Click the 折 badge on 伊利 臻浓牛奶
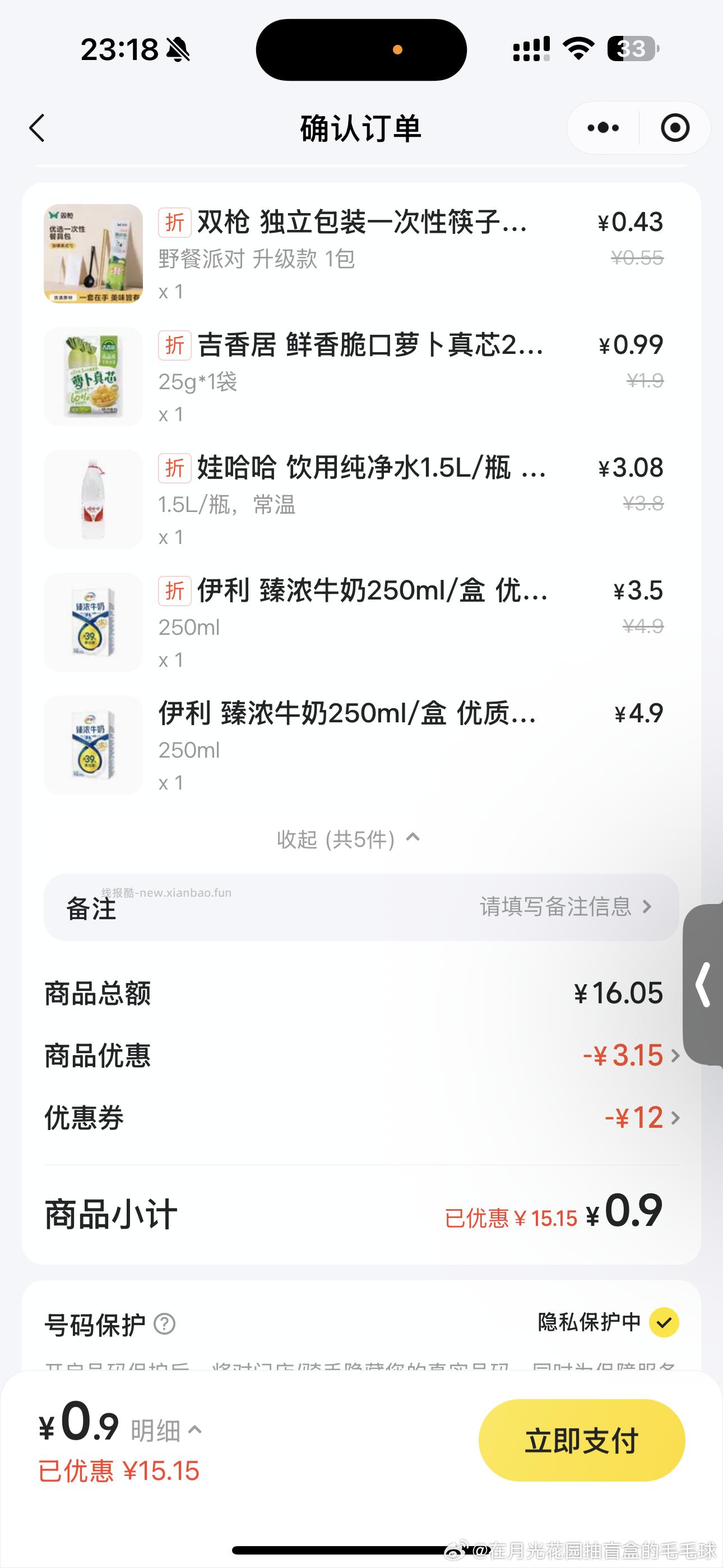Image resolution: width=723 pixels, height=1568 pixels. pos(174,591)
